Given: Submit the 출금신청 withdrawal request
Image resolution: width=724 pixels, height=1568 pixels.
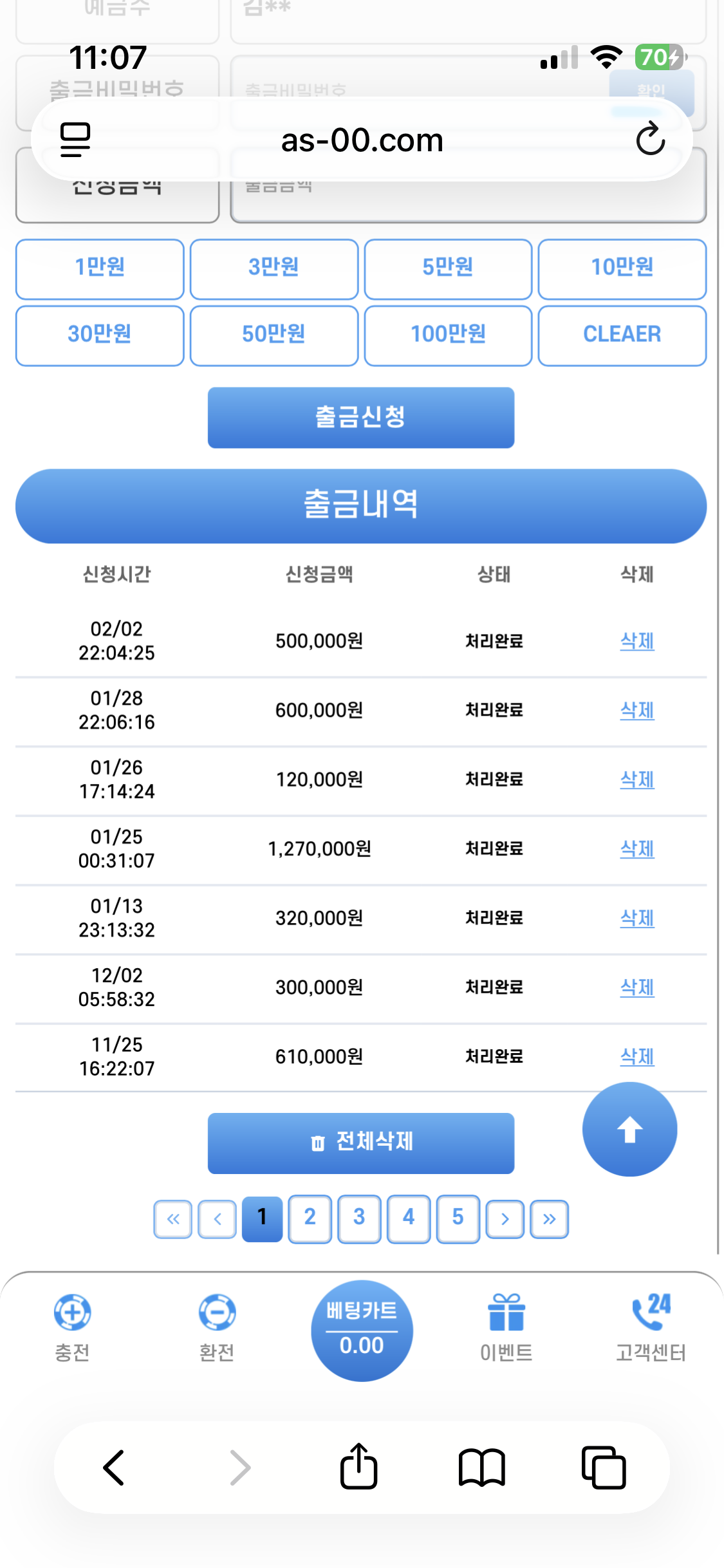Looking at the screenshot, I should [360, 417].
